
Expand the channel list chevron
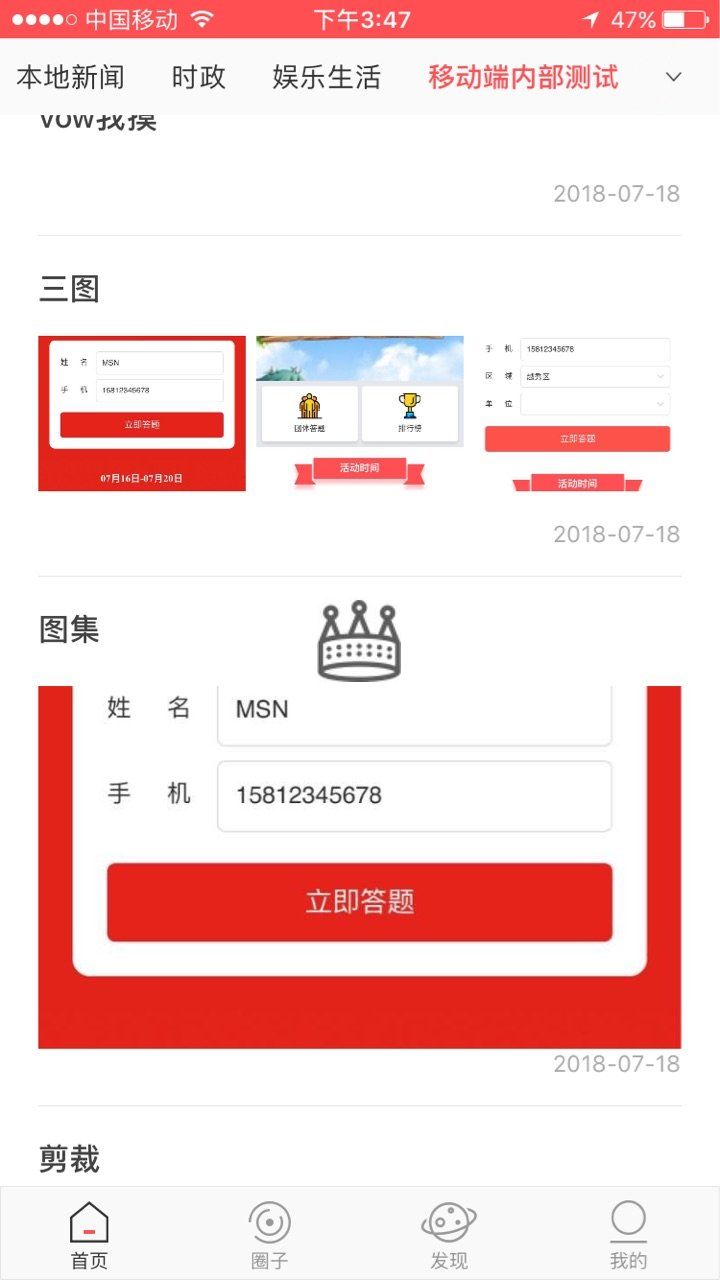click(673, 77)
